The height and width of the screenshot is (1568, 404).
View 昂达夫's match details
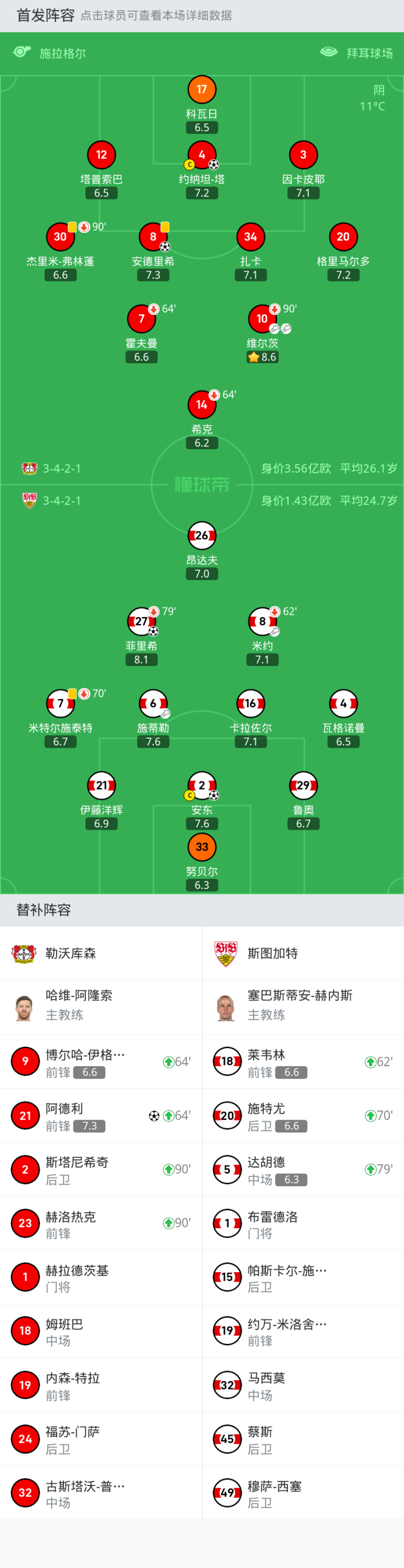pyautogui.click(x=201, y=536)
